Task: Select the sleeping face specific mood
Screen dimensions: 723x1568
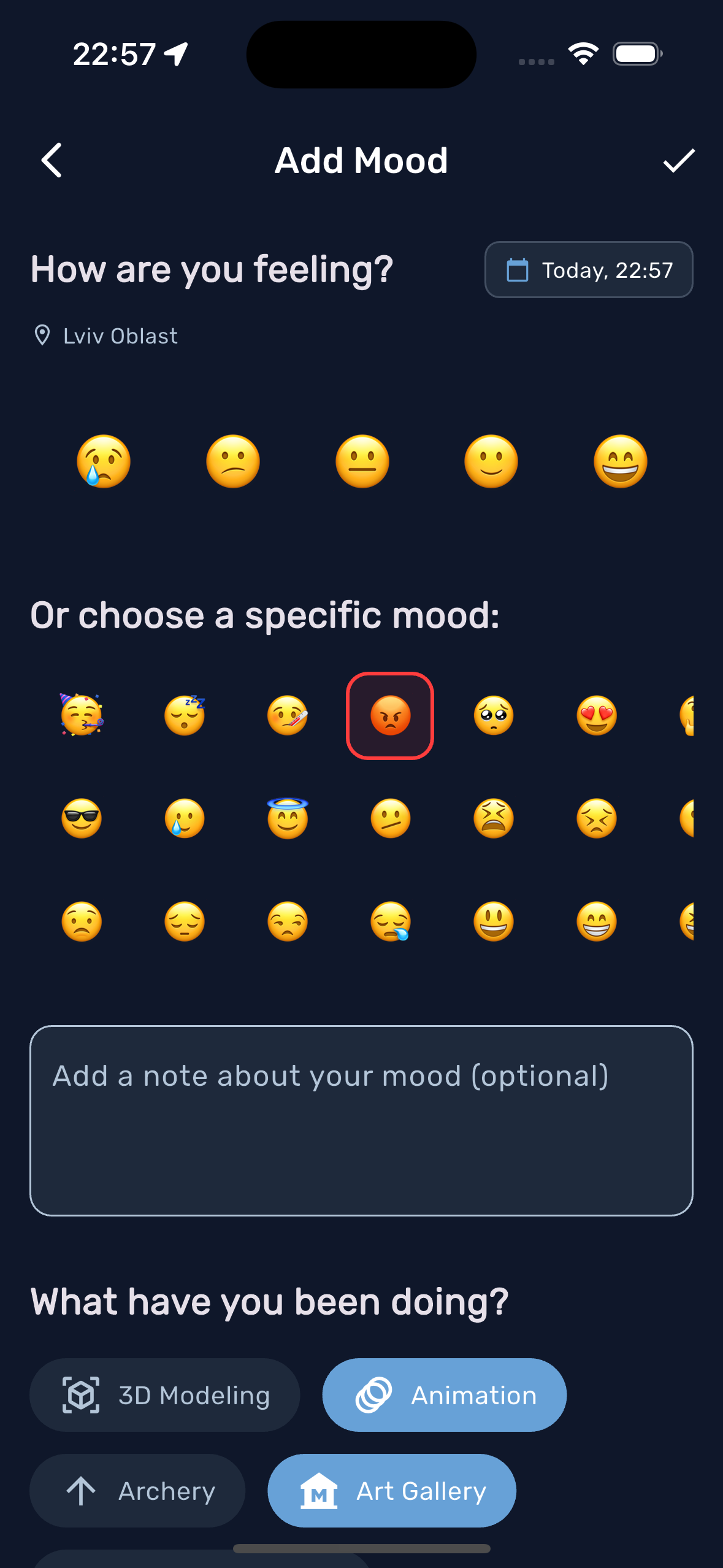Action: [x=185, y=715]
